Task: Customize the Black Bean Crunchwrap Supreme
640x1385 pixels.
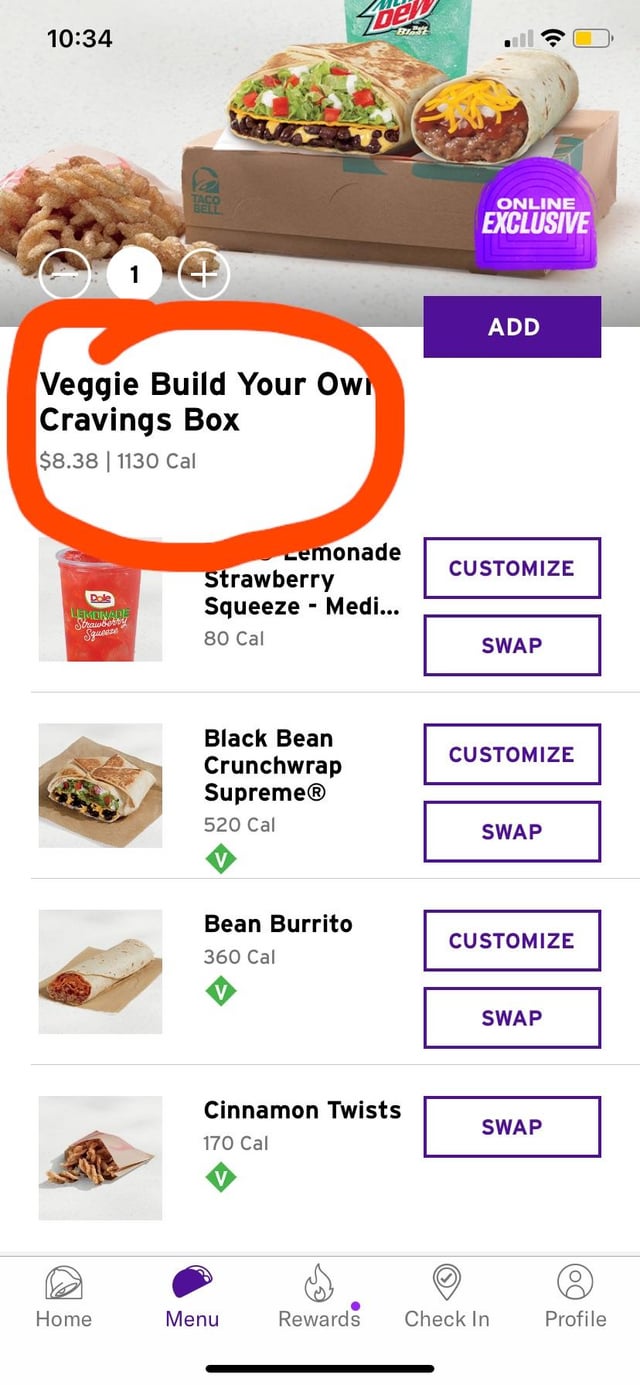Action: click(512, 754)
